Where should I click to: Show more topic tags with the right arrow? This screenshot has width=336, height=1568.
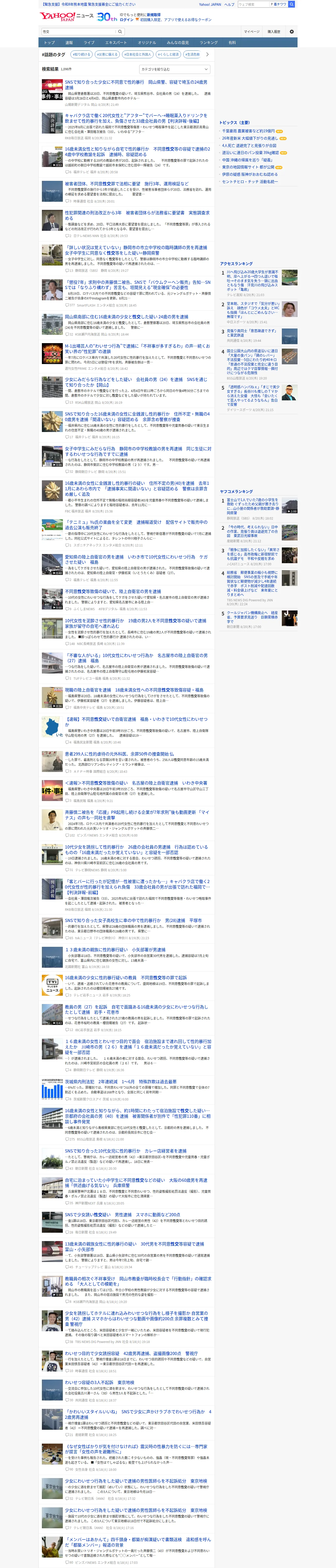coord(207,54)
